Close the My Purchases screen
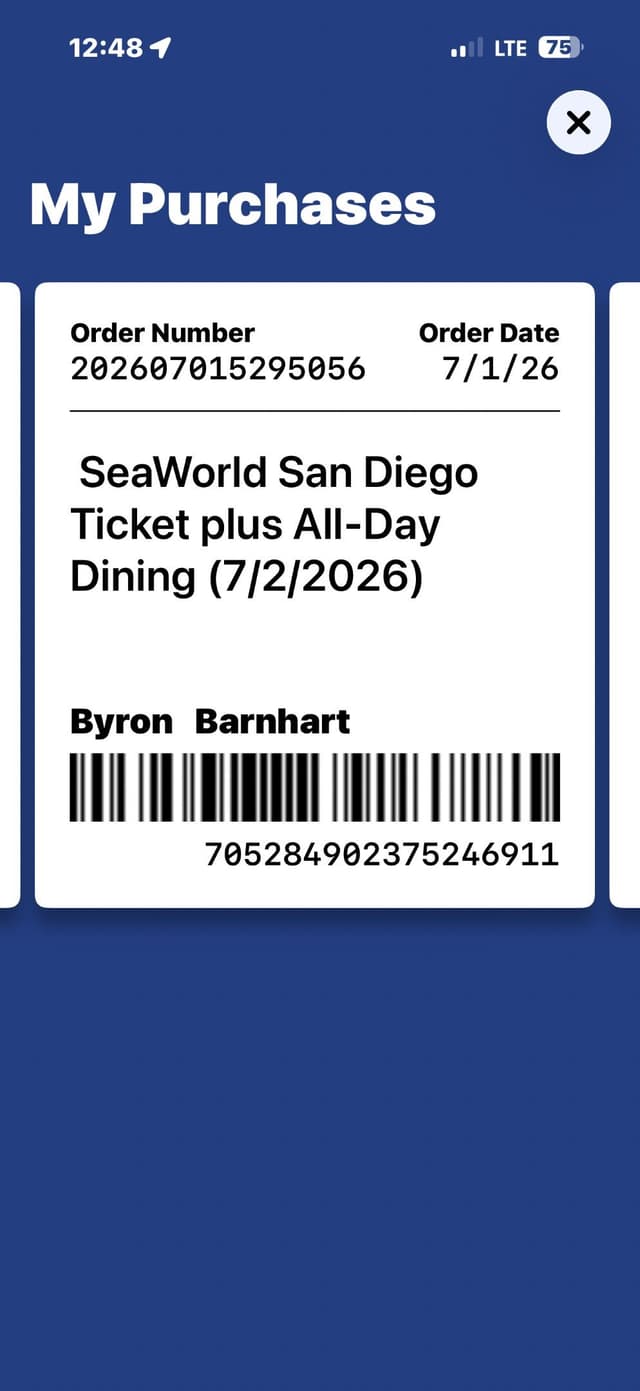640x1391 pixels. (x=578, y=122)
